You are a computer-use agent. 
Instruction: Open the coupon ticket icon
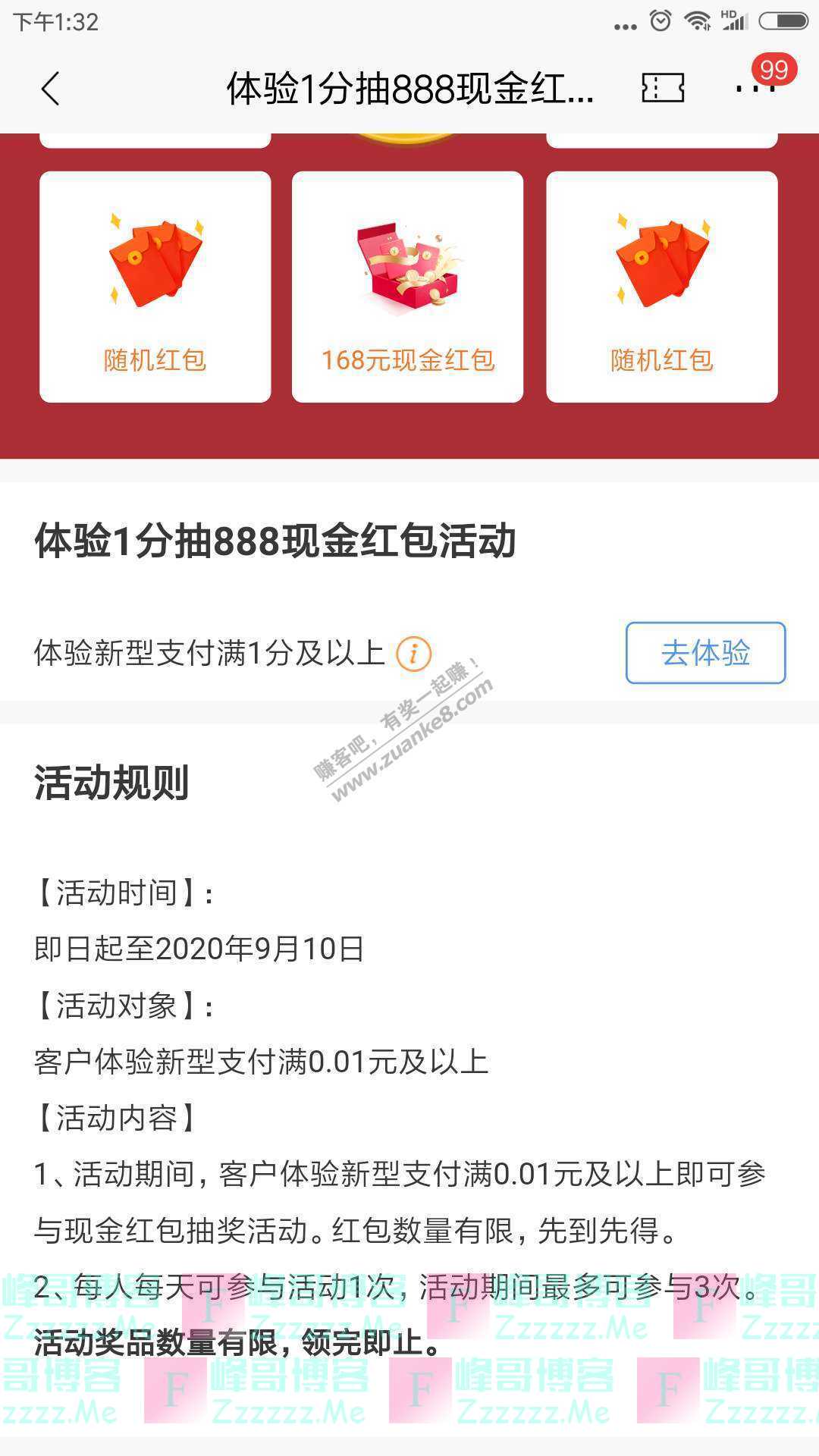tap(663, 88)
